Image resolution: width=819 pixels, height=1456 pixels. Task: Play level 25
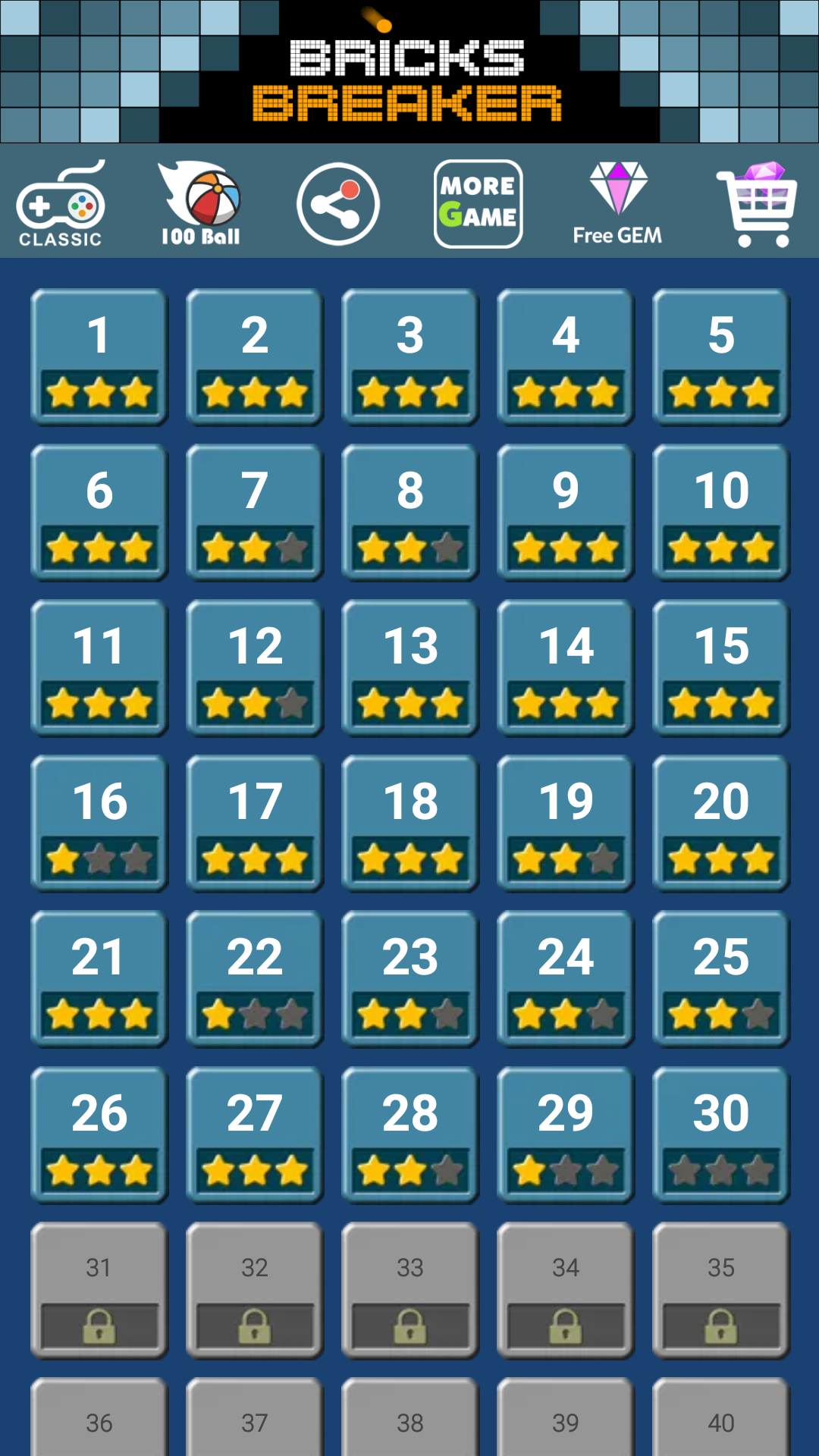coord(721,979)
